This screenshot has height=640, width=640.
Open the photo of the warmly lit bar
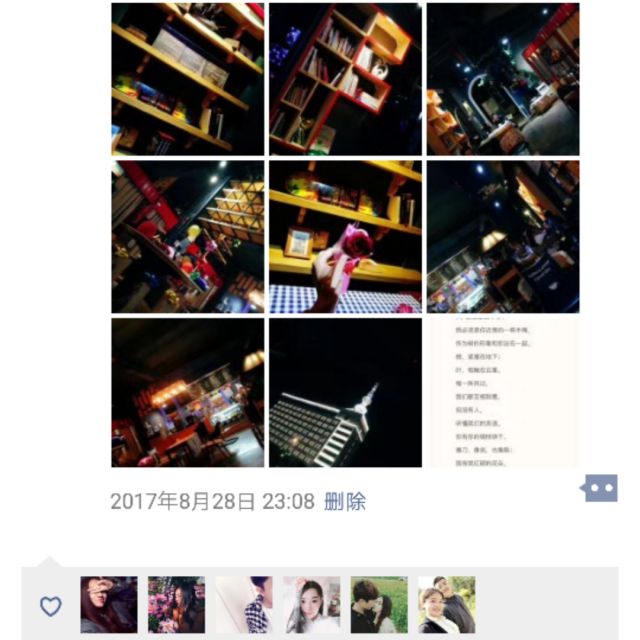coord(188,393)
